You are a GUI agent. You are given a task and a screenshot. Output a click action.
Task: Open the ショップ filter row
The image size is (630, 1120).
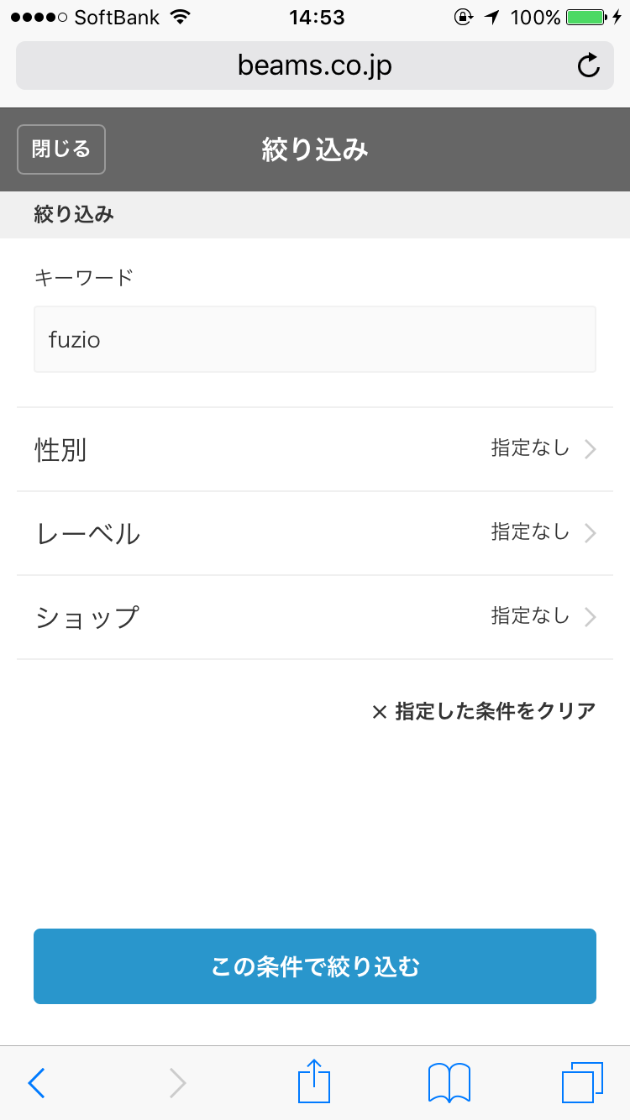coord(314,617)
